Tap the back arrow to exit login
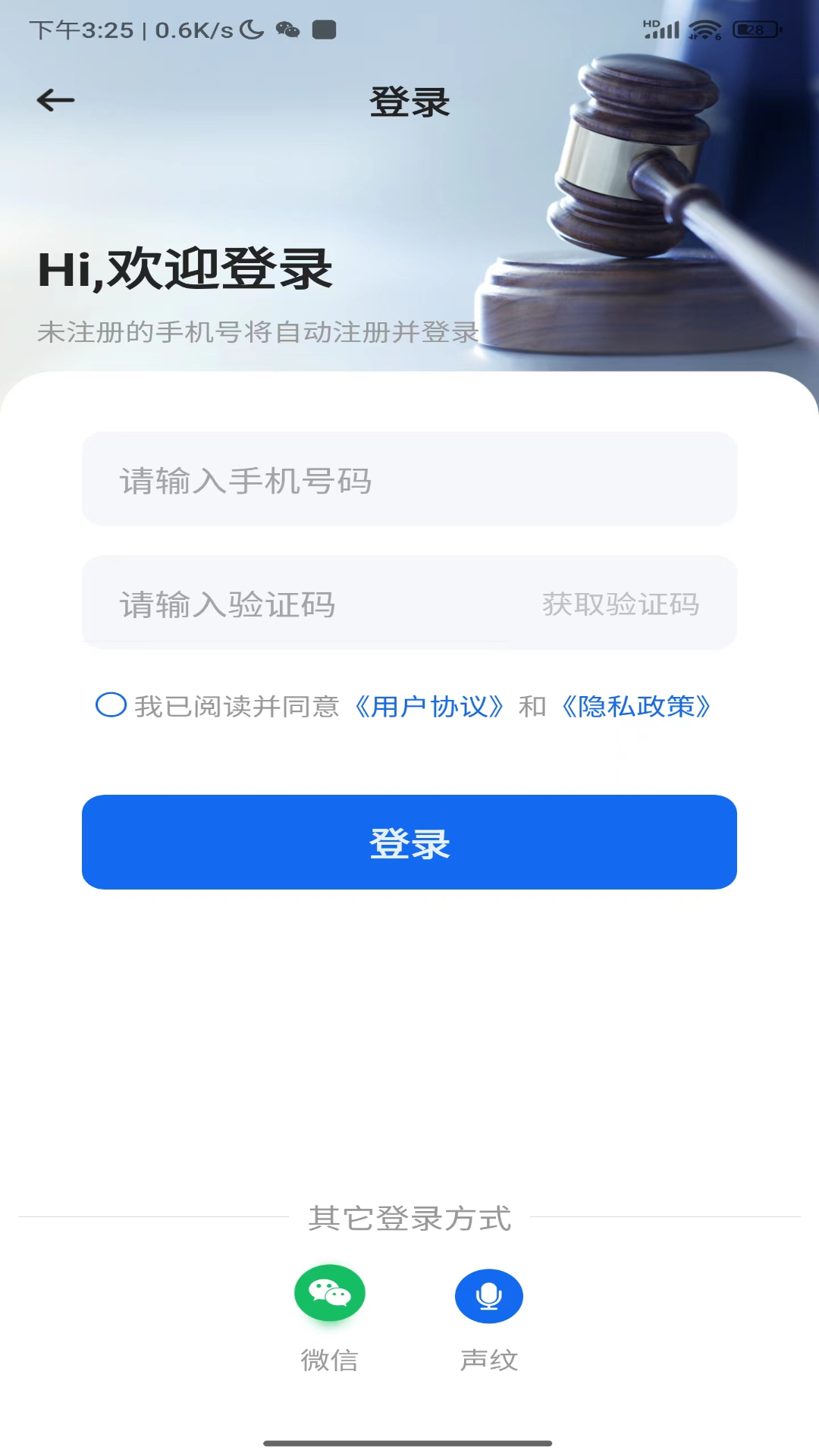Image resolution: width=819 pixels, height=1456 pixels. pyautogui.click(x=55, y=99)
